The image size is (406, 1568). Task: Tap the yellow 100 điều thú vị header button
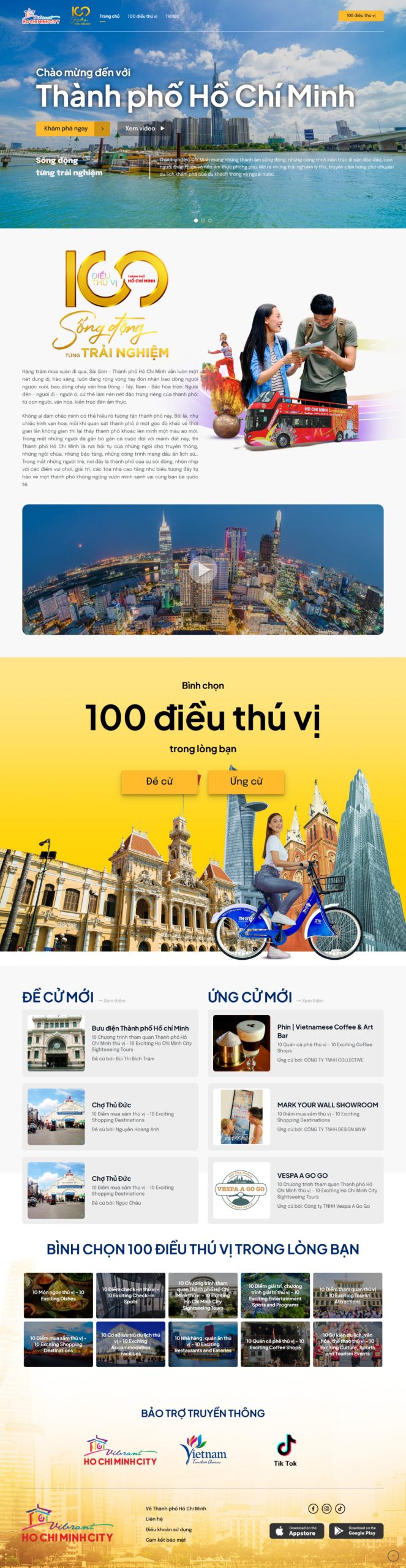[361, 16]
